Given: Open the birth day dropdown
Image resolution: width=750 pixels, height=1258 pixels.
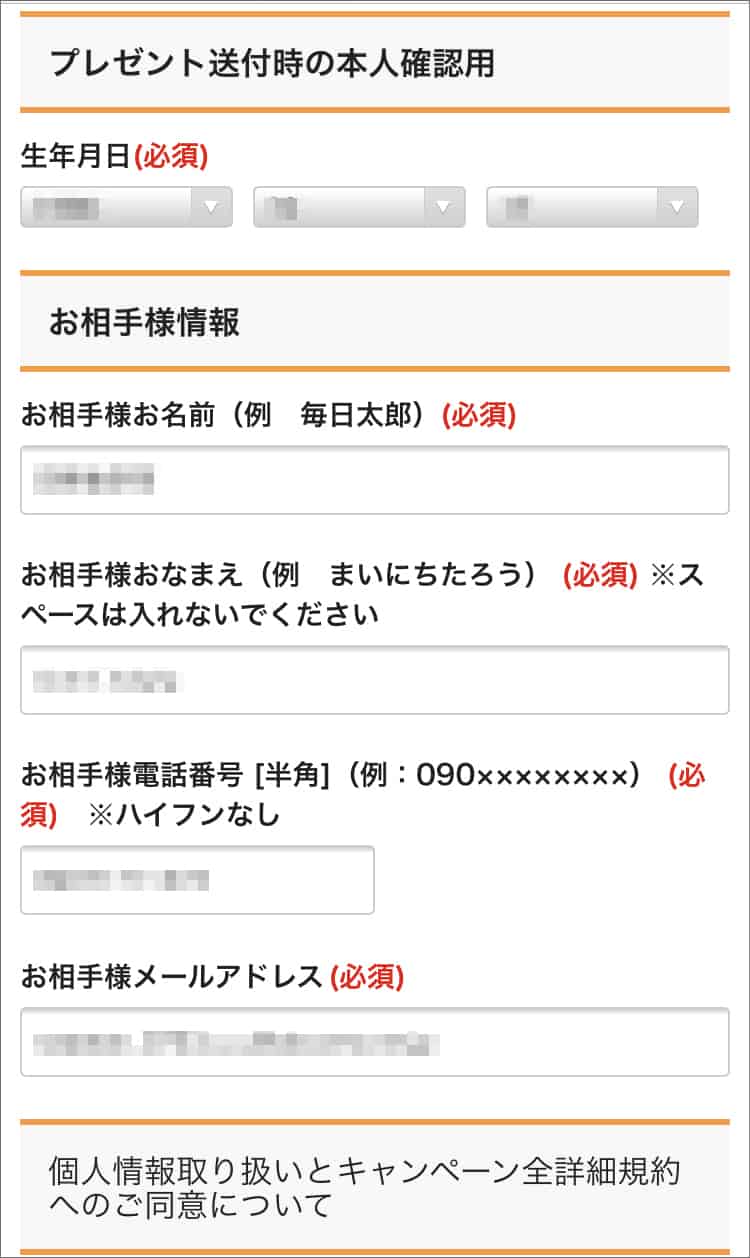Looking at the screenshot, I should tap(592, 207).
